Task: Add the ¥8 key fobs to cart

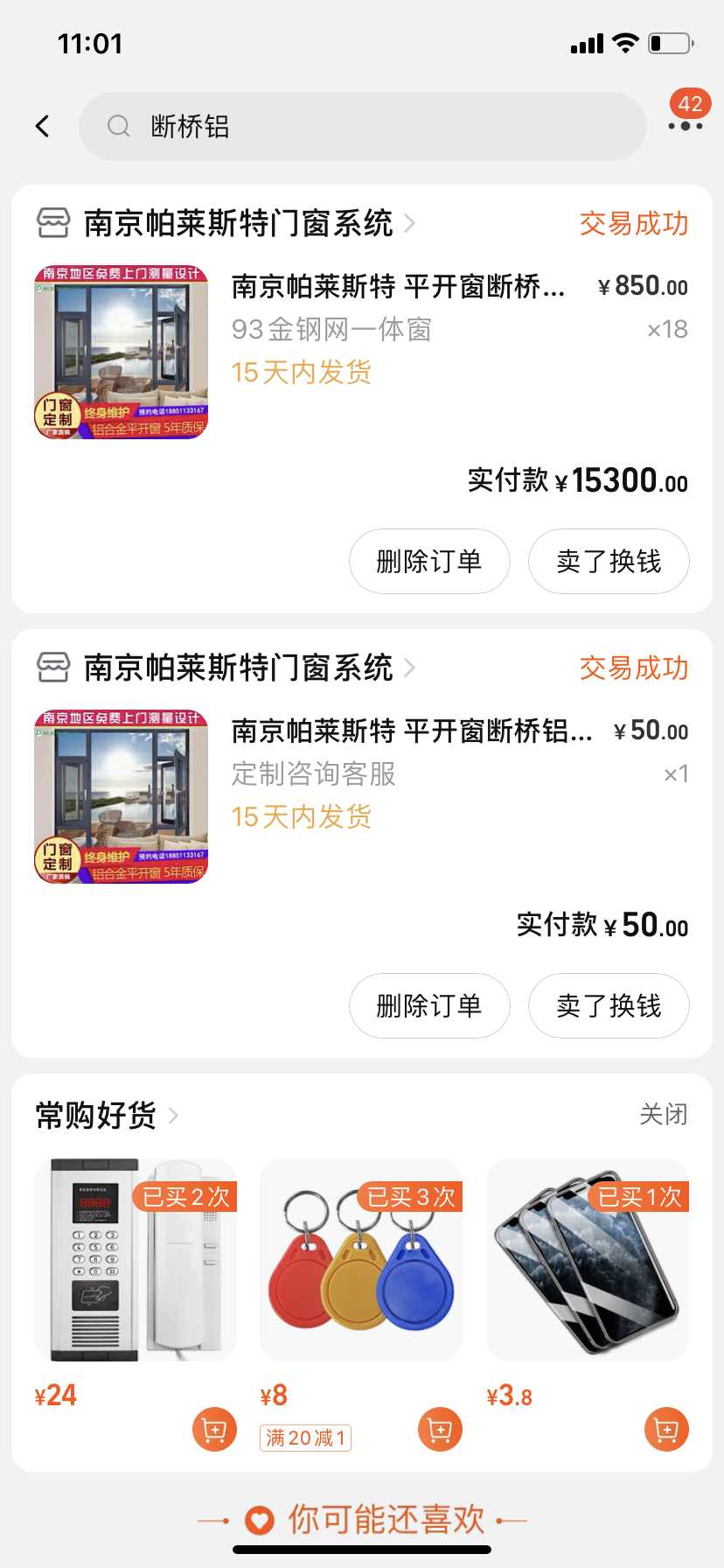Action: (x=440, y=1430)
